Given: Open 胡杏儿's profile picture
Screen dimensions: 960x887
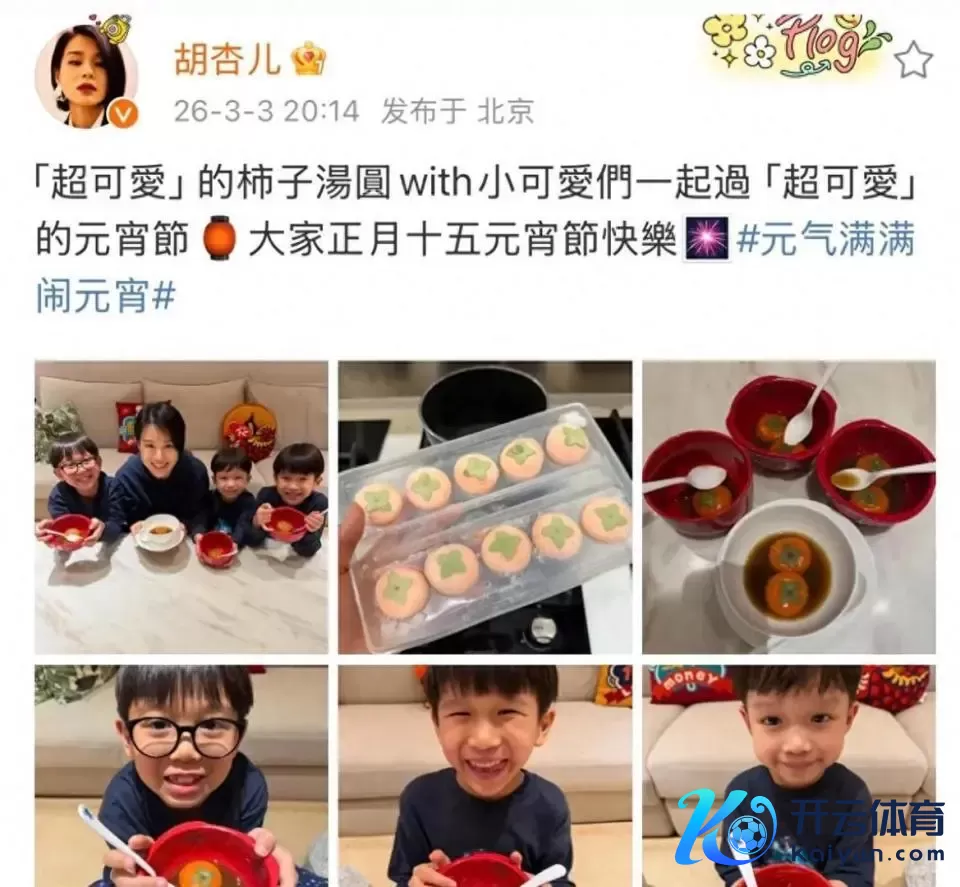Looking at the screenshot, I should point(85,78).
